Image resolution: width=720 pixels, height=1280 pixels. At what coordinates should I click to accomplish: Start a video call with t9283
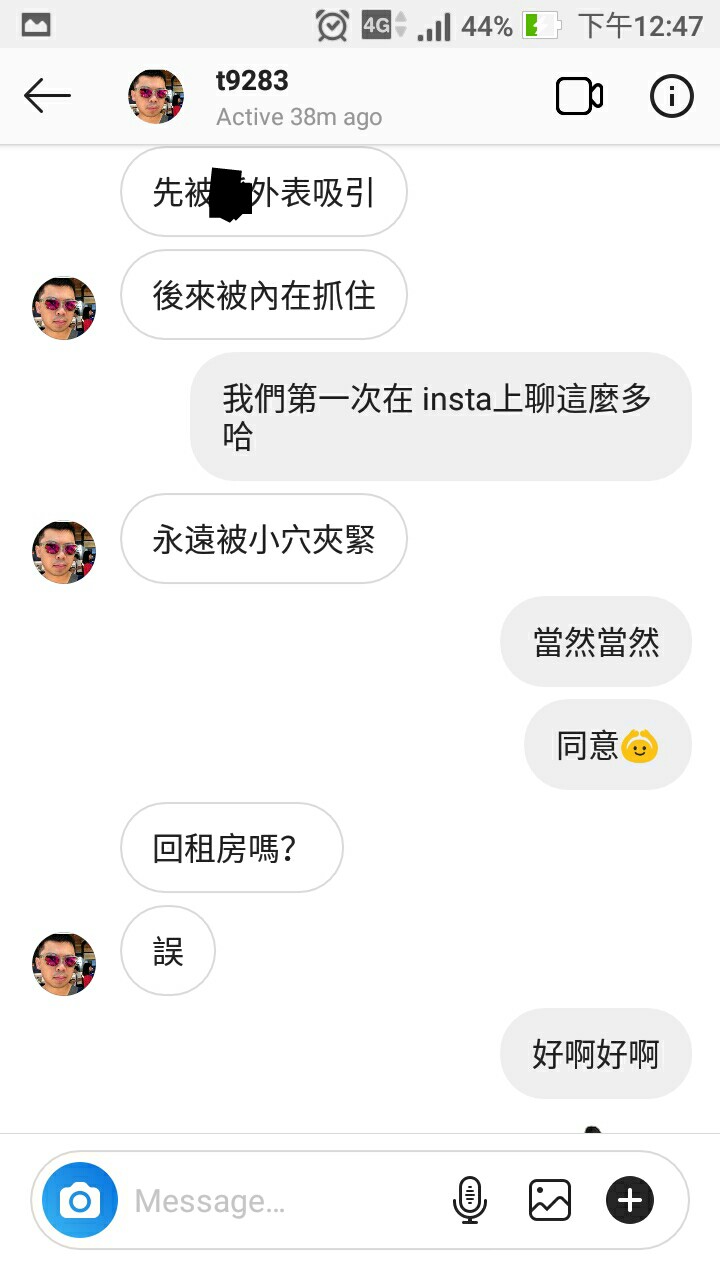tap(578, 96)
